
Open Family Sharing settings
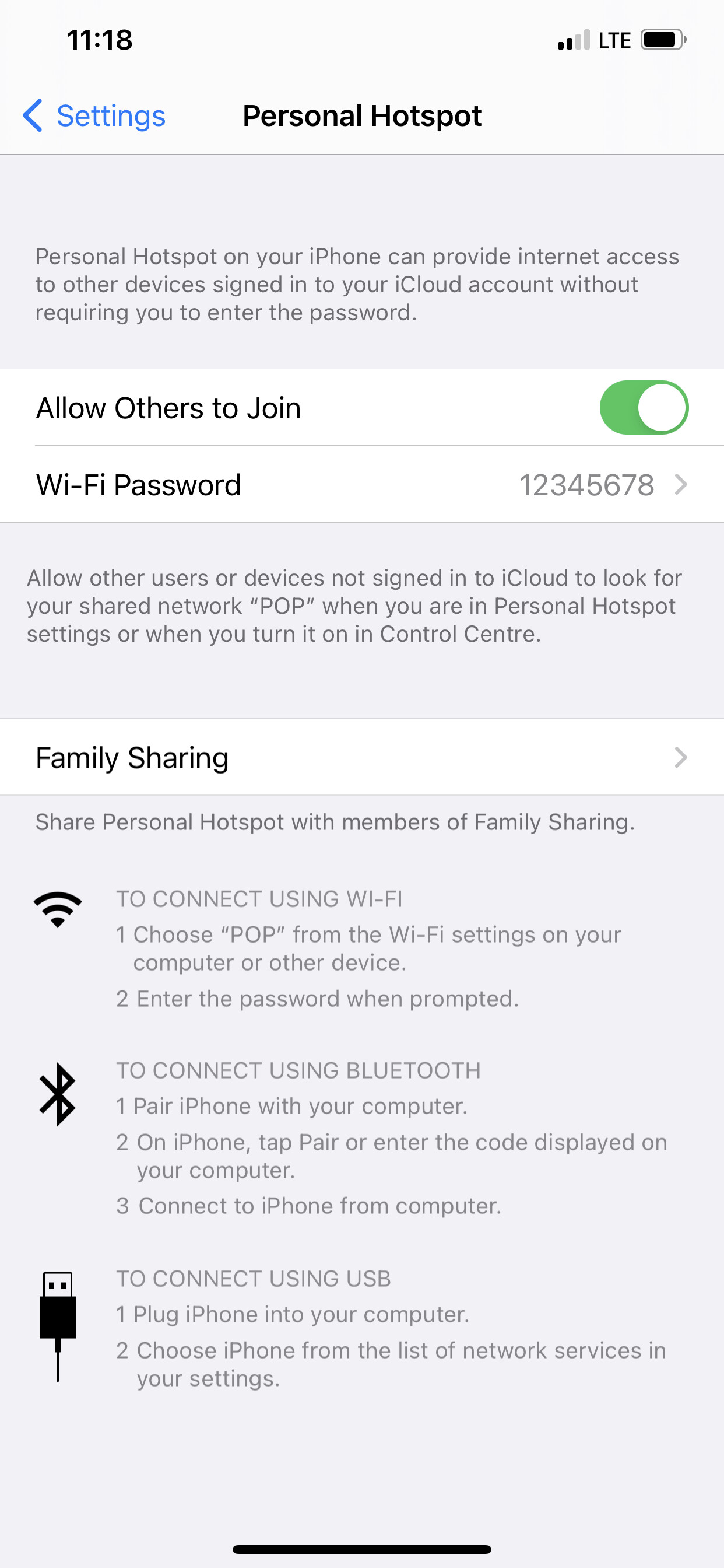pos(362,757)
